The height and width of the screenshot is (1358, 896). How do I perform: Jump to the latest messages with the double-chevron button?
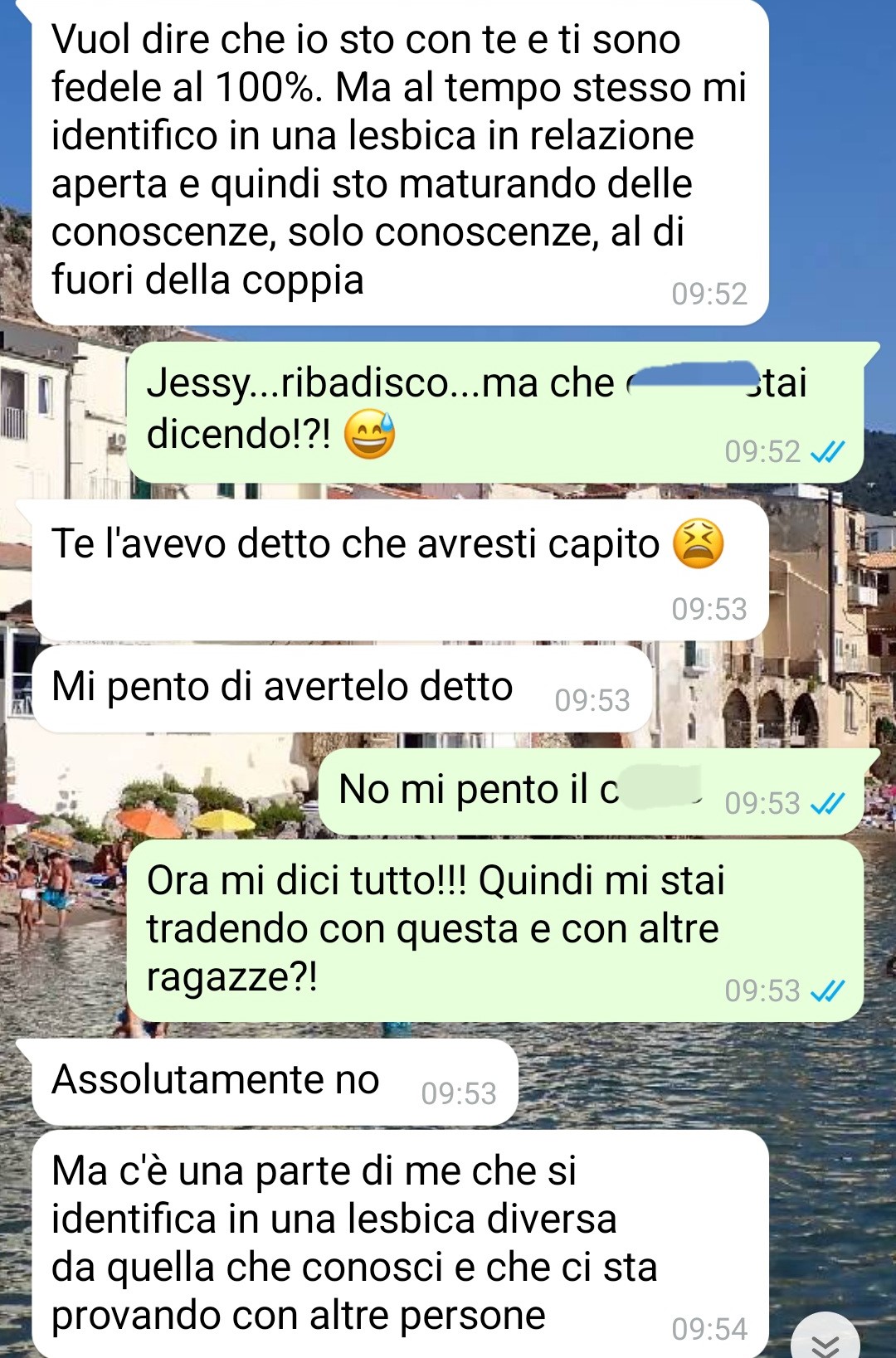[x=825, y=1339]
